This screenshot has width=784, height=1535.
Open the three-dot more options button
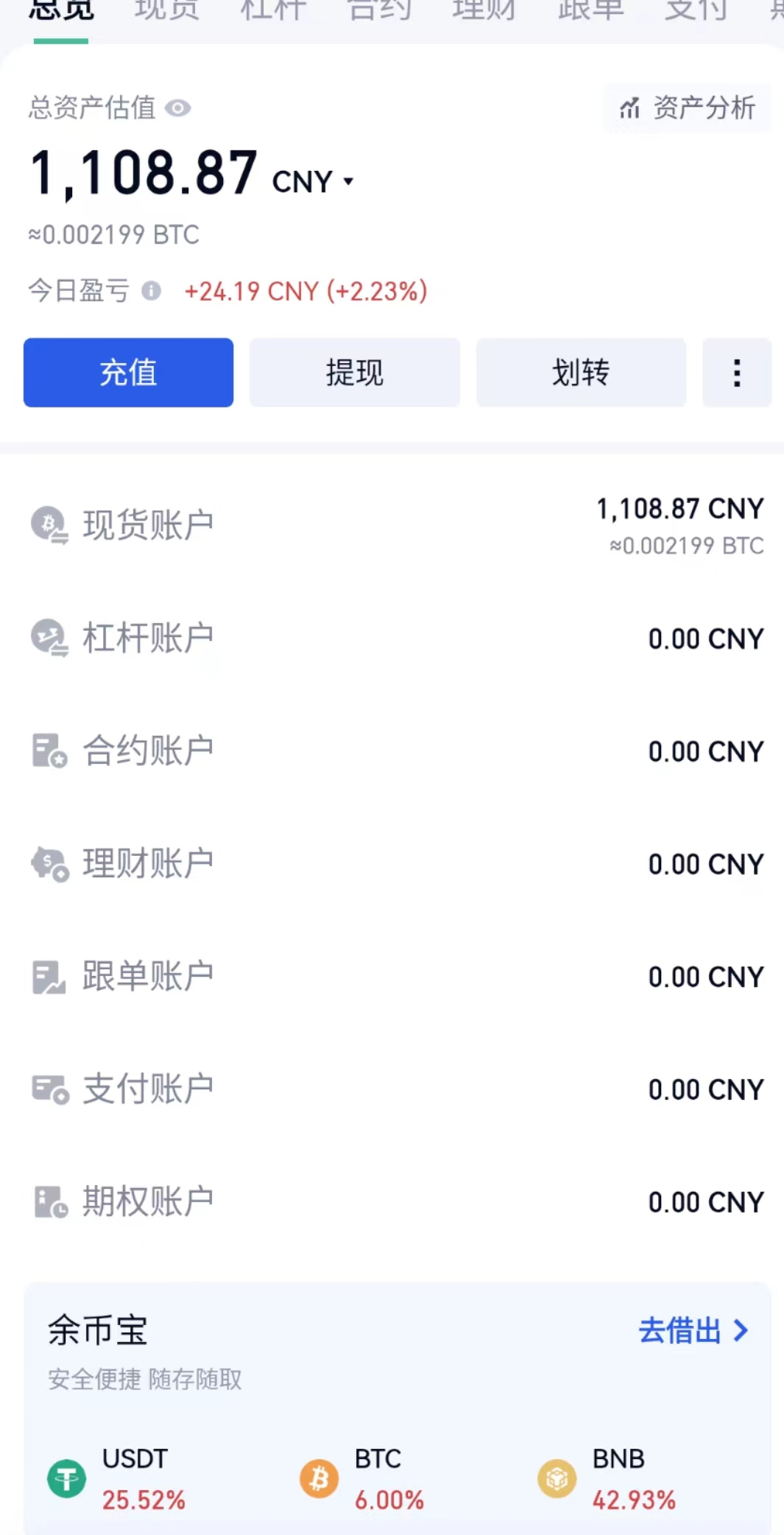pos(737,373)
